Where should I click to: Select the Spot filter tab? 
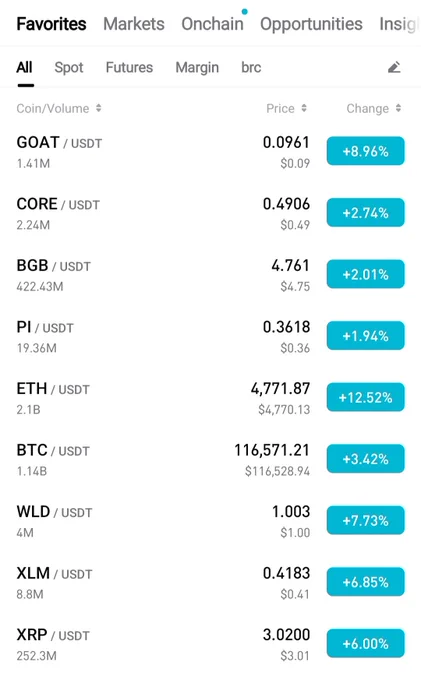pos(69,68)
